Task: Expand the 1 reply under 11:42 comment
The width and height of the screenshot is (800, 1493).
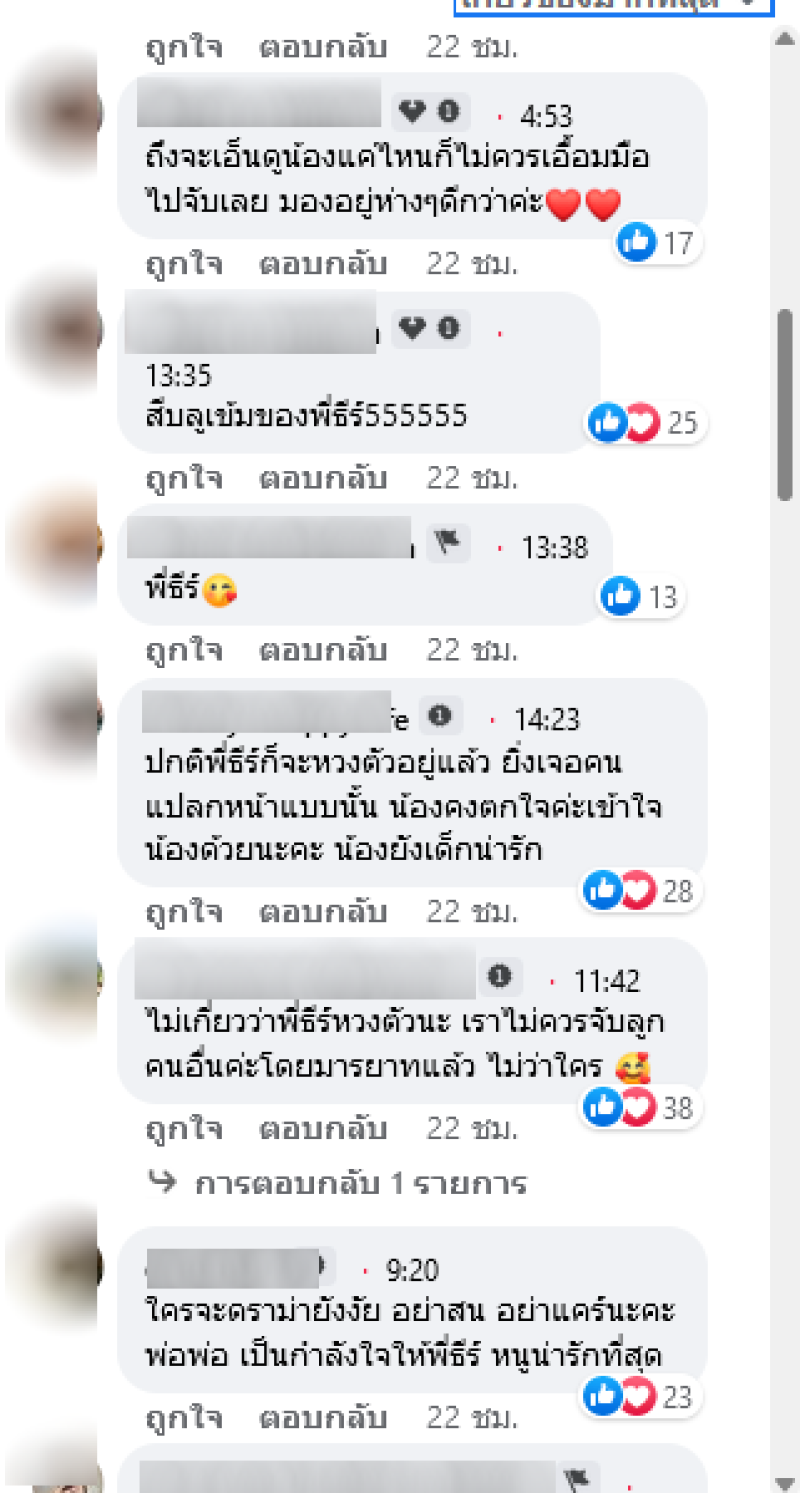Action: 360,1184
